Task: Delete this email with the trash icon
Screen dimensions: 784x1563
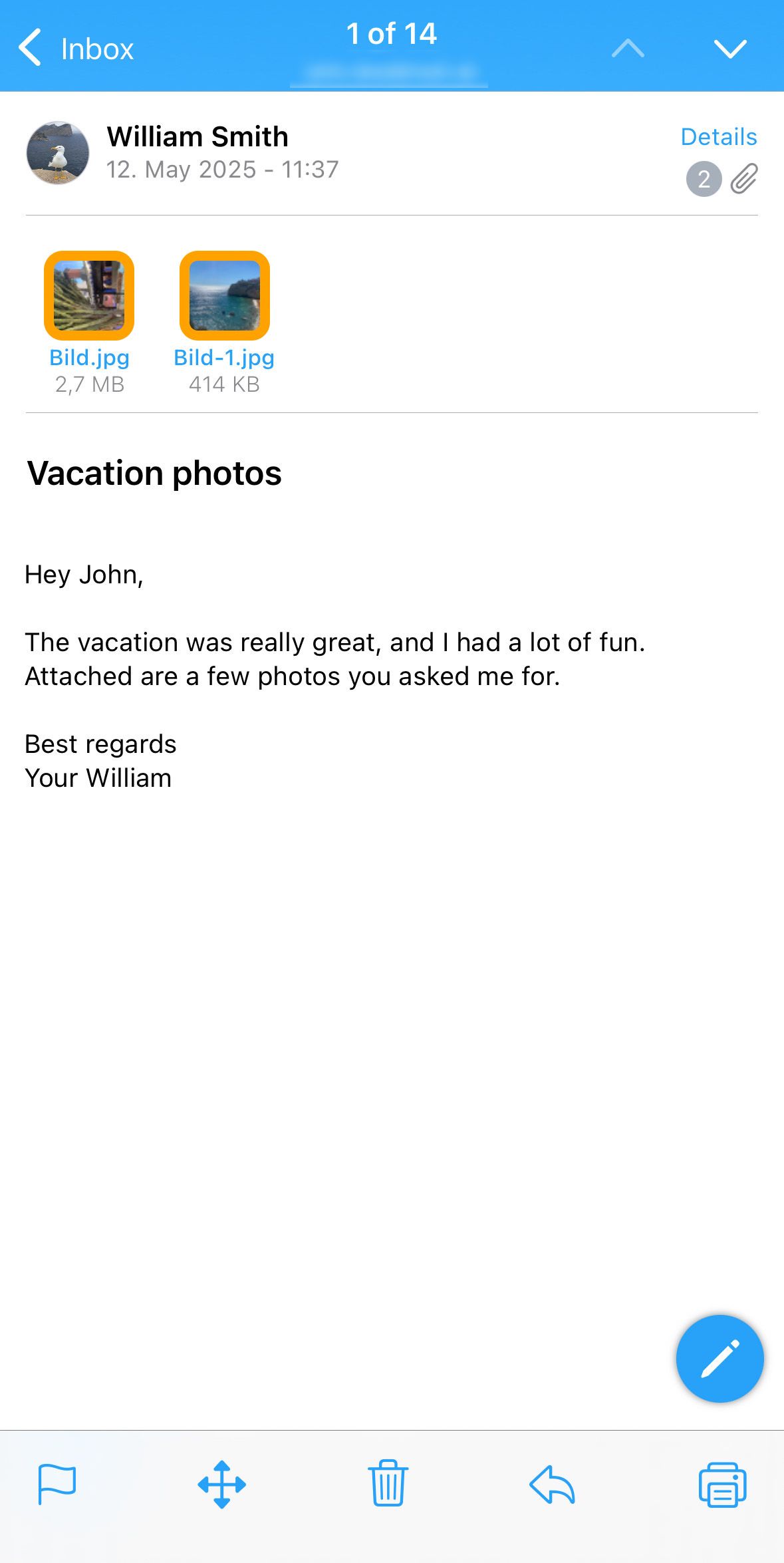Action: coord(388,1483)
